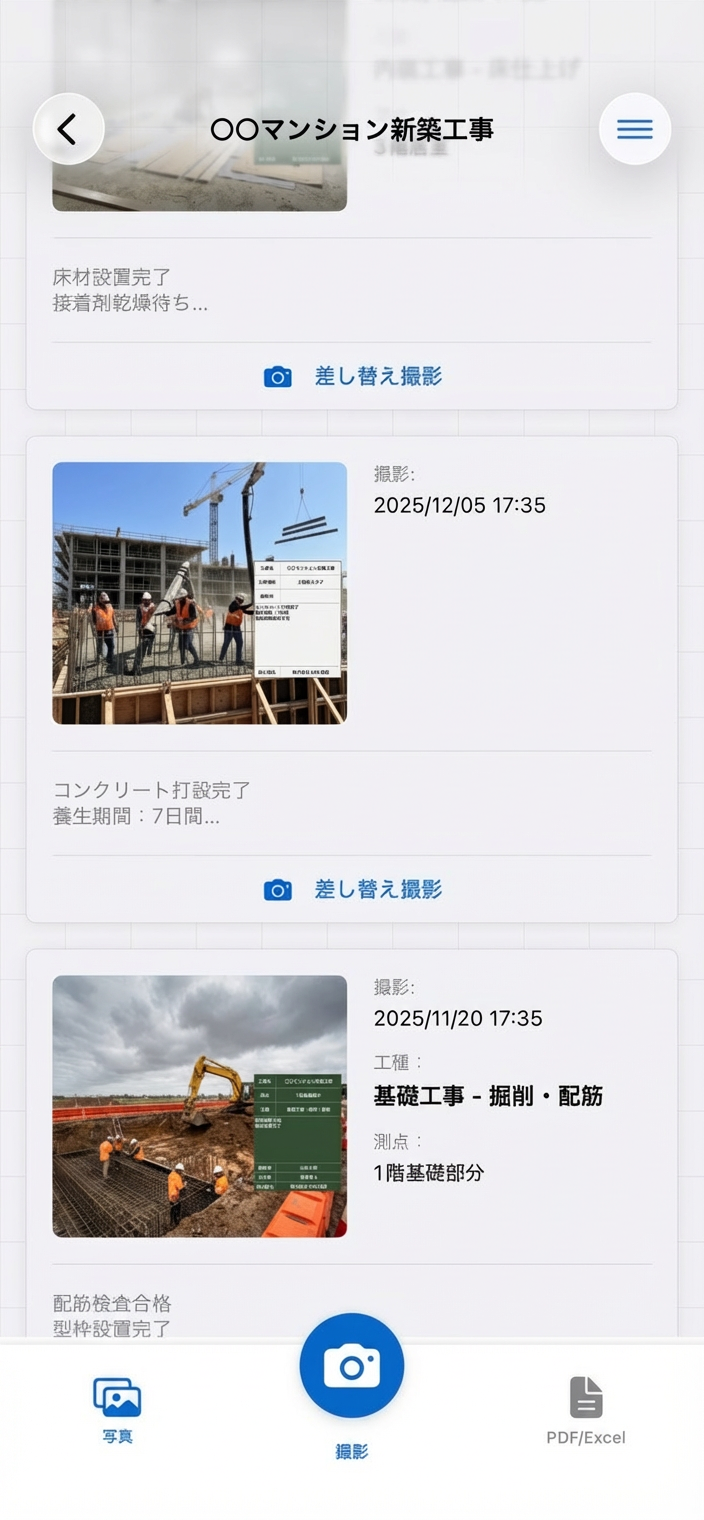Go back with the arrow button
The image size is (704, 1520).
click(x=68, y=129)
